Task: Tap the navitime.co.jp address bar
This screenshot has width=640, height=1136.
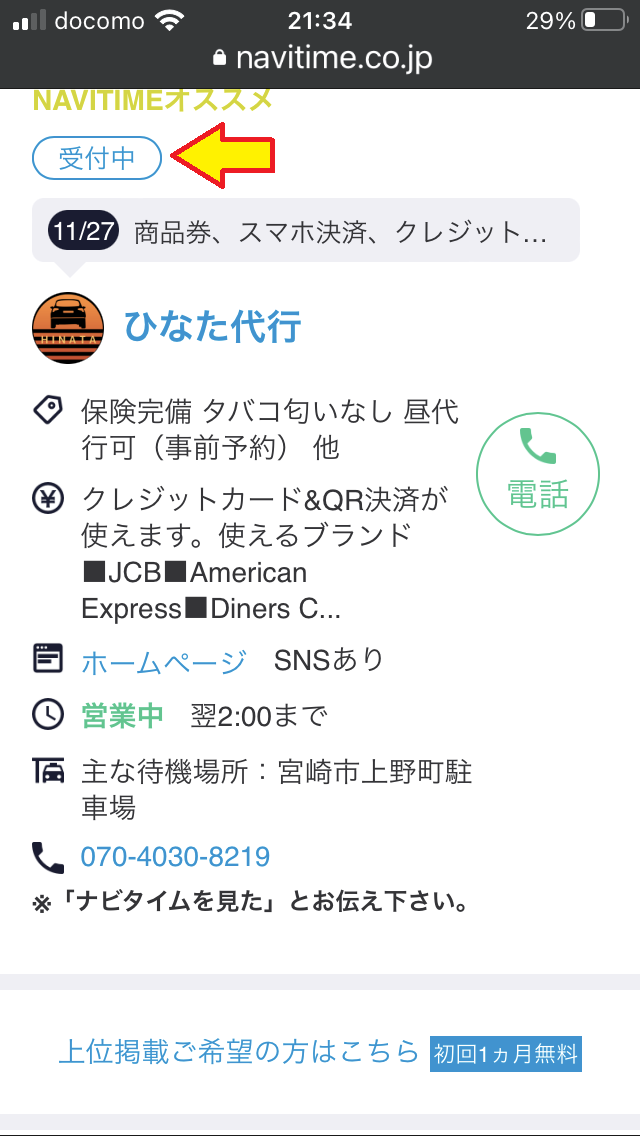Action: click(x=322, y=58)
